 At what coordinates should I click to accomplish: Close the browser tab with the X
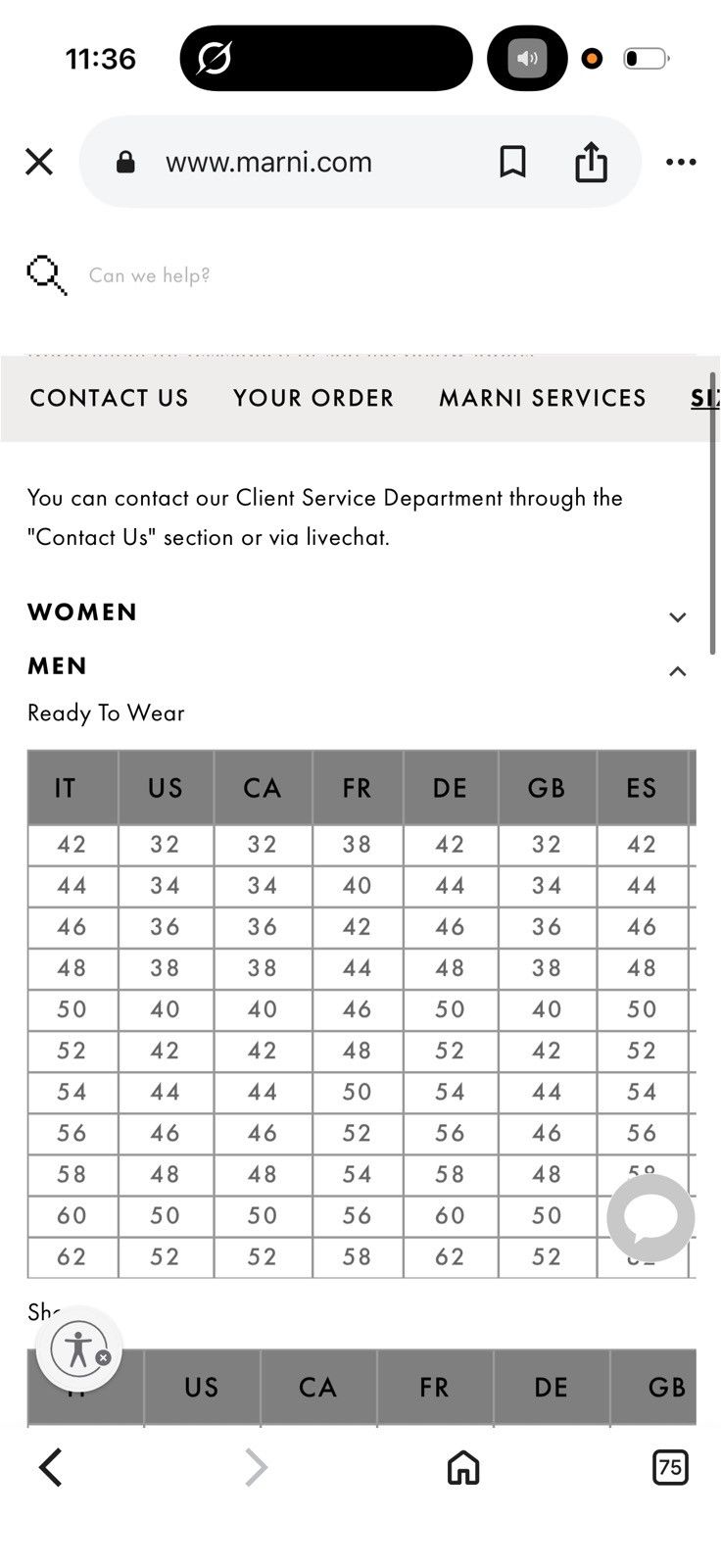[x=39, y=162]
